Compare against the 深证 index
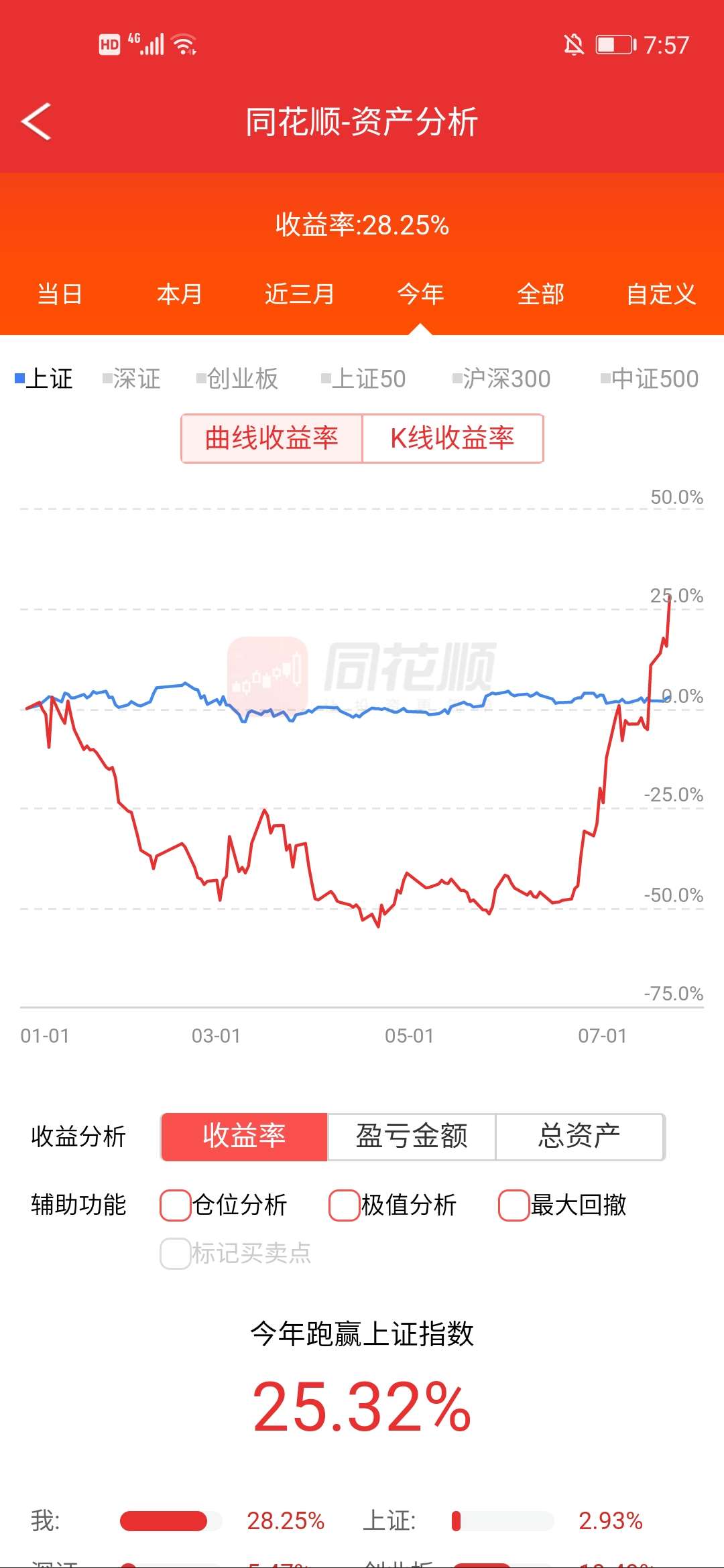Image resolution: width=724 pixels, height=1568 pixels. (131, 379)
